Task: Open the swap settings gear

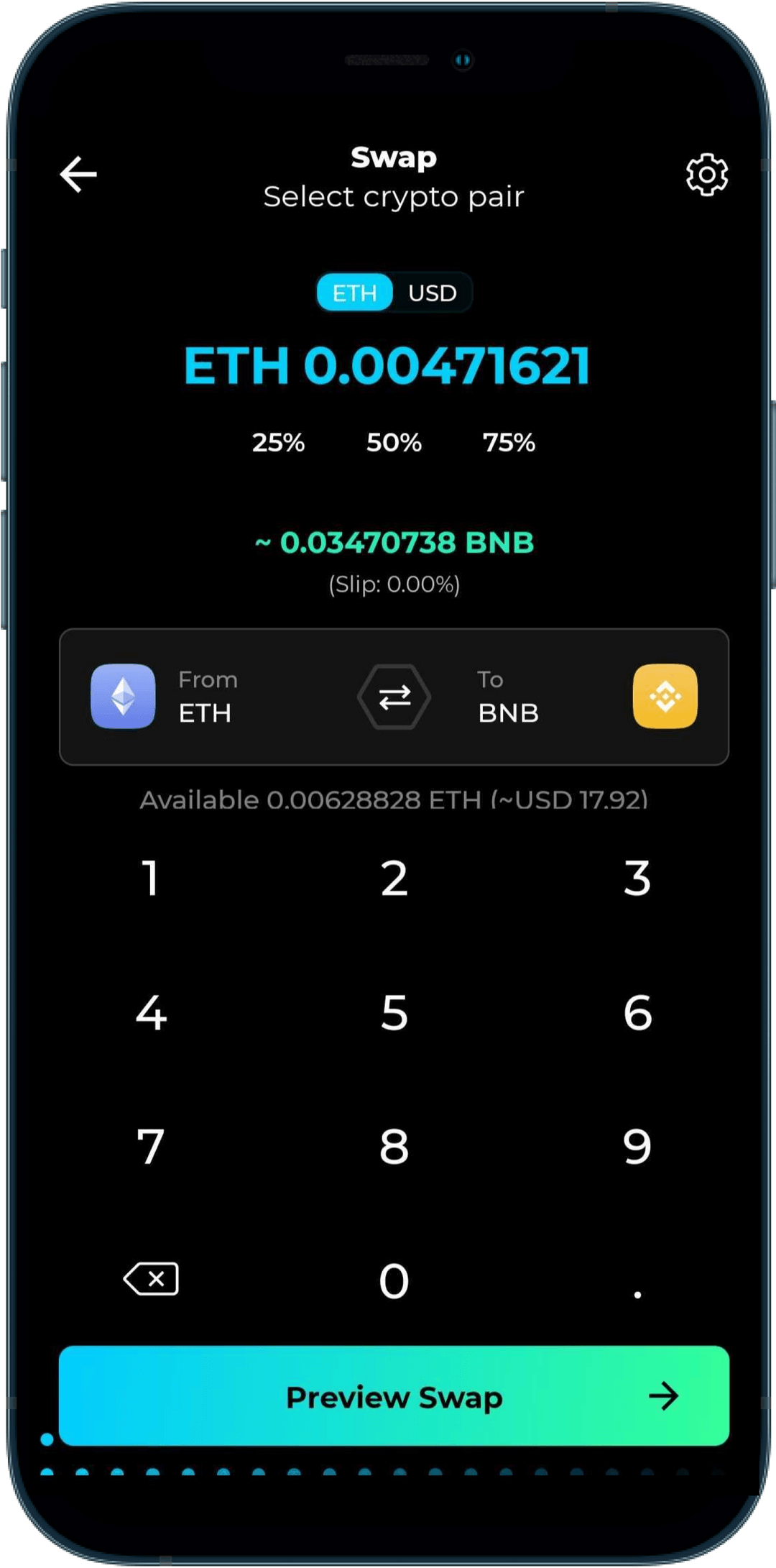Action: coord(707,174)
